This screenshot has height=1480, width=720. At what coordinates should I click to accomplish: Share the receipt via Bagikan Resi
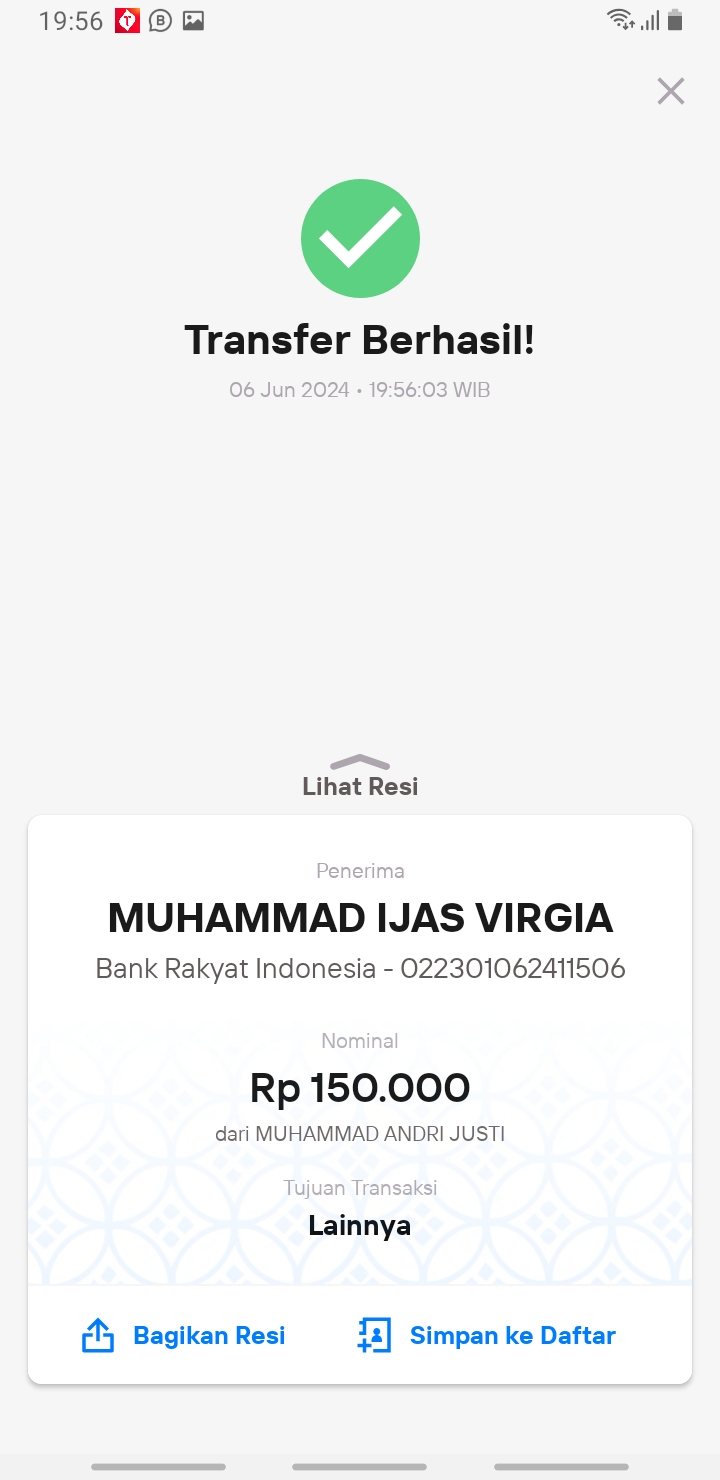tap(183, 1336)
